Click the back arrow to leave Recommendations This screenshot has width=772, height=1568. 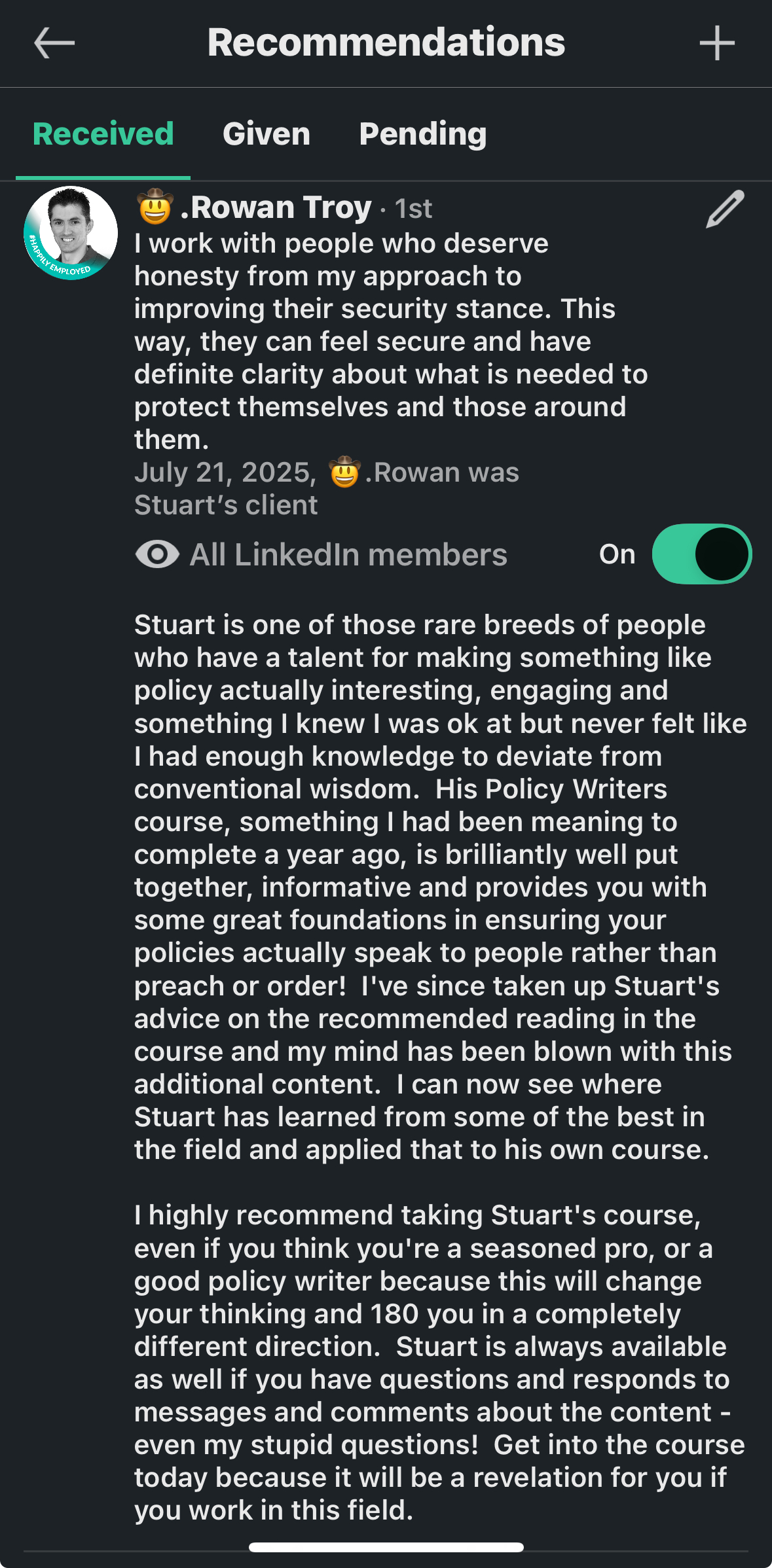point(50,43)
